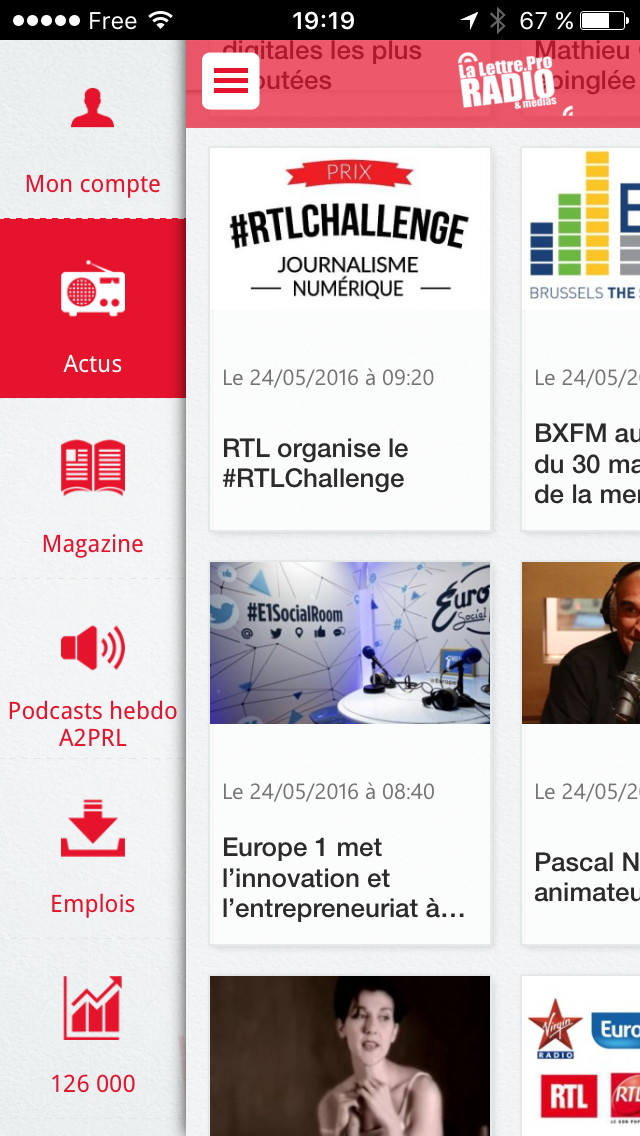This screenshot has height=1136, width=640.
Task: Open the 126 000 stats item
Action: (x=93, y=1028)
